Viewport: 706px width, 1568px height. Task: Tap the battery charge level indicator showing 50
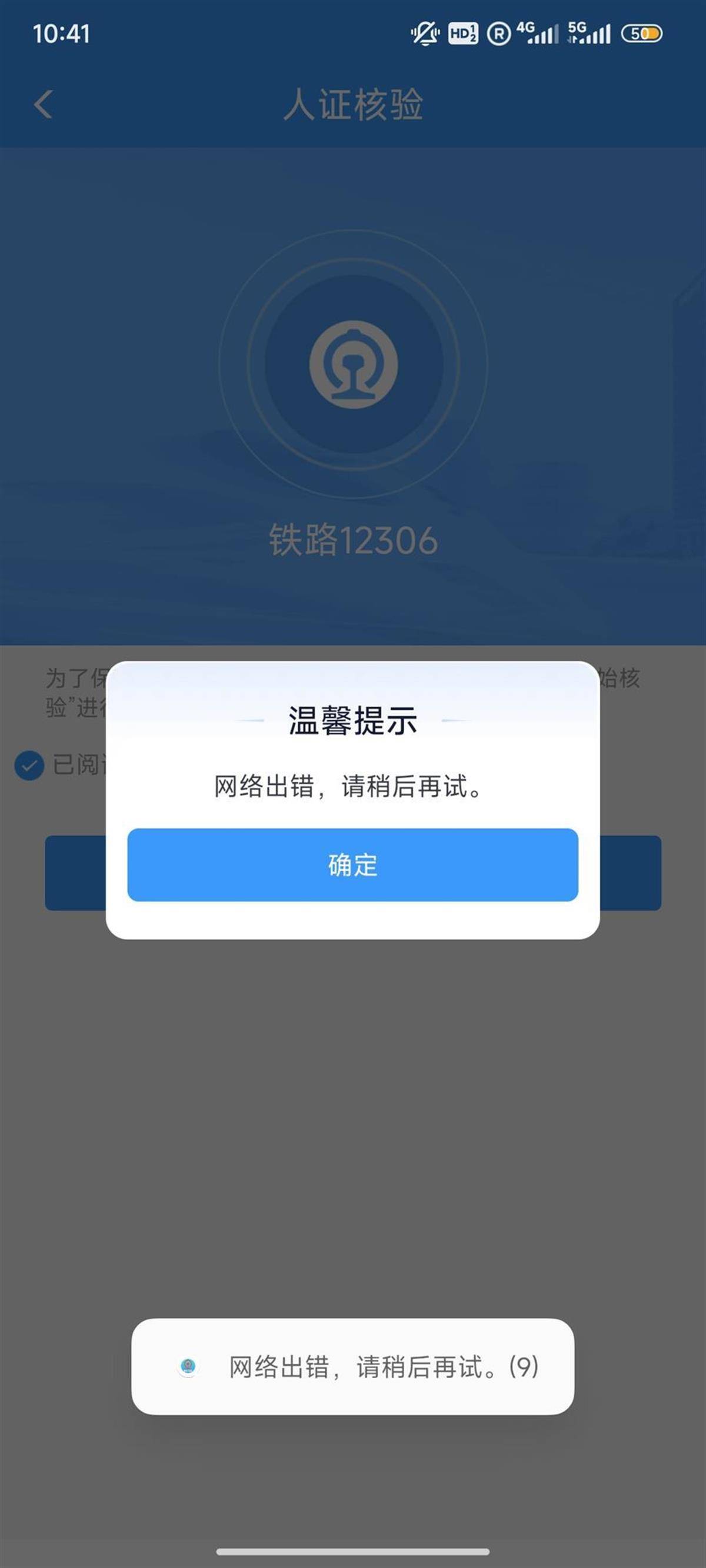tap(641, 35)
